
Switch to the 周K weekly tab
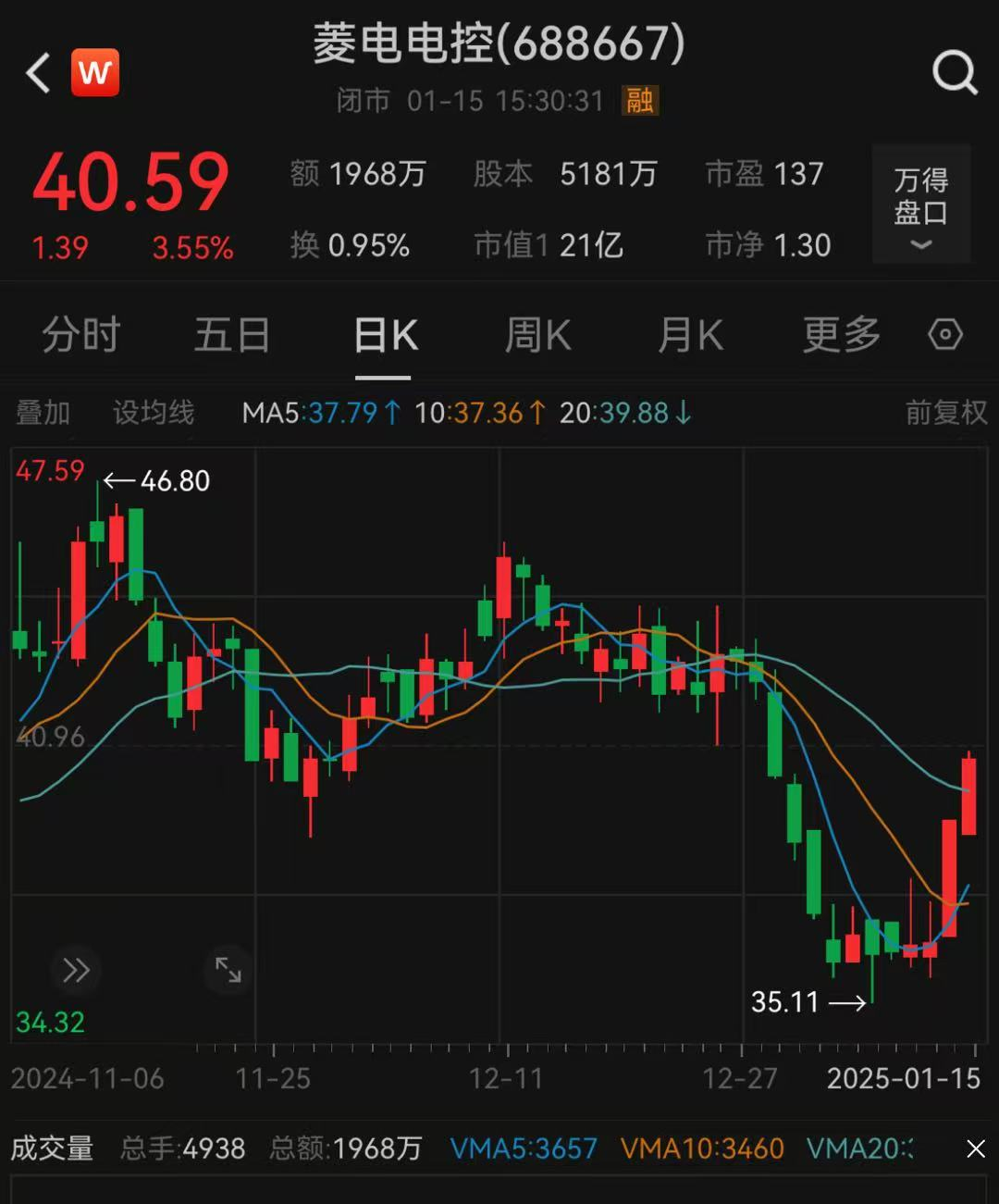536,335
